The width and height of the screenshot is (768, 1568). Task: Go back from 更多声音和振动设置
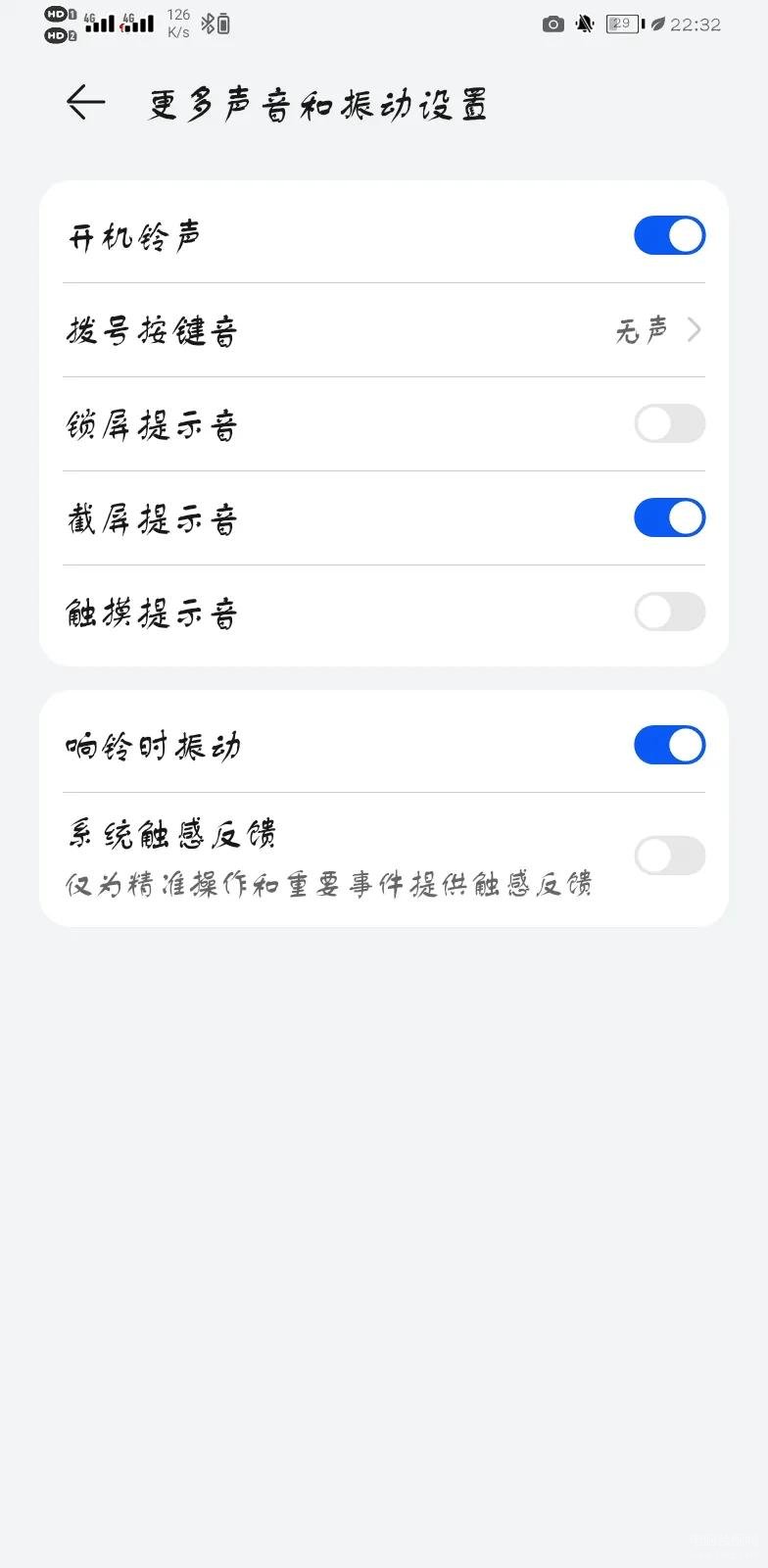coord(85,102)
